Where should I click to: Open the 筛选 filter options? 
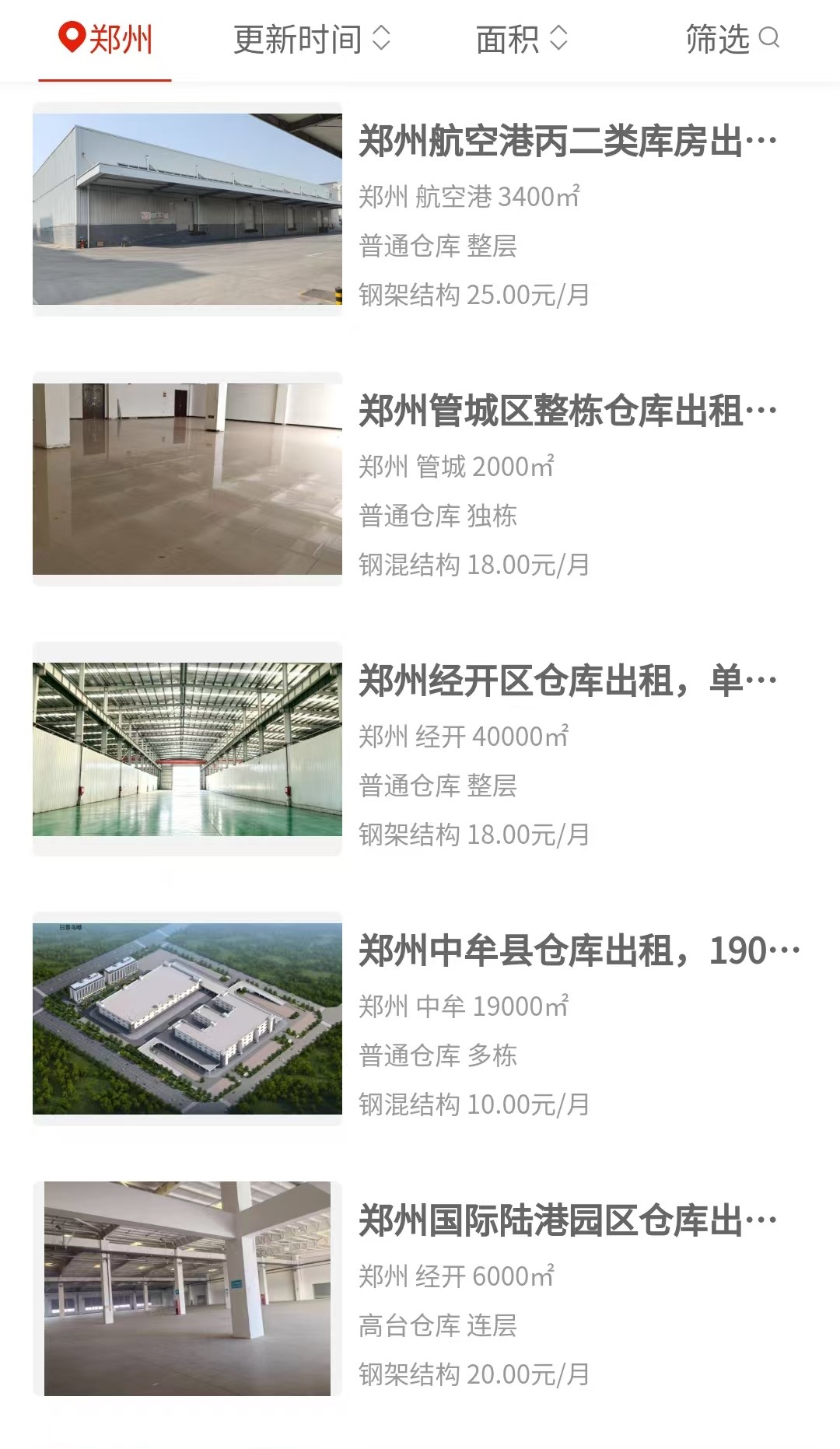(x=732, y=39)
